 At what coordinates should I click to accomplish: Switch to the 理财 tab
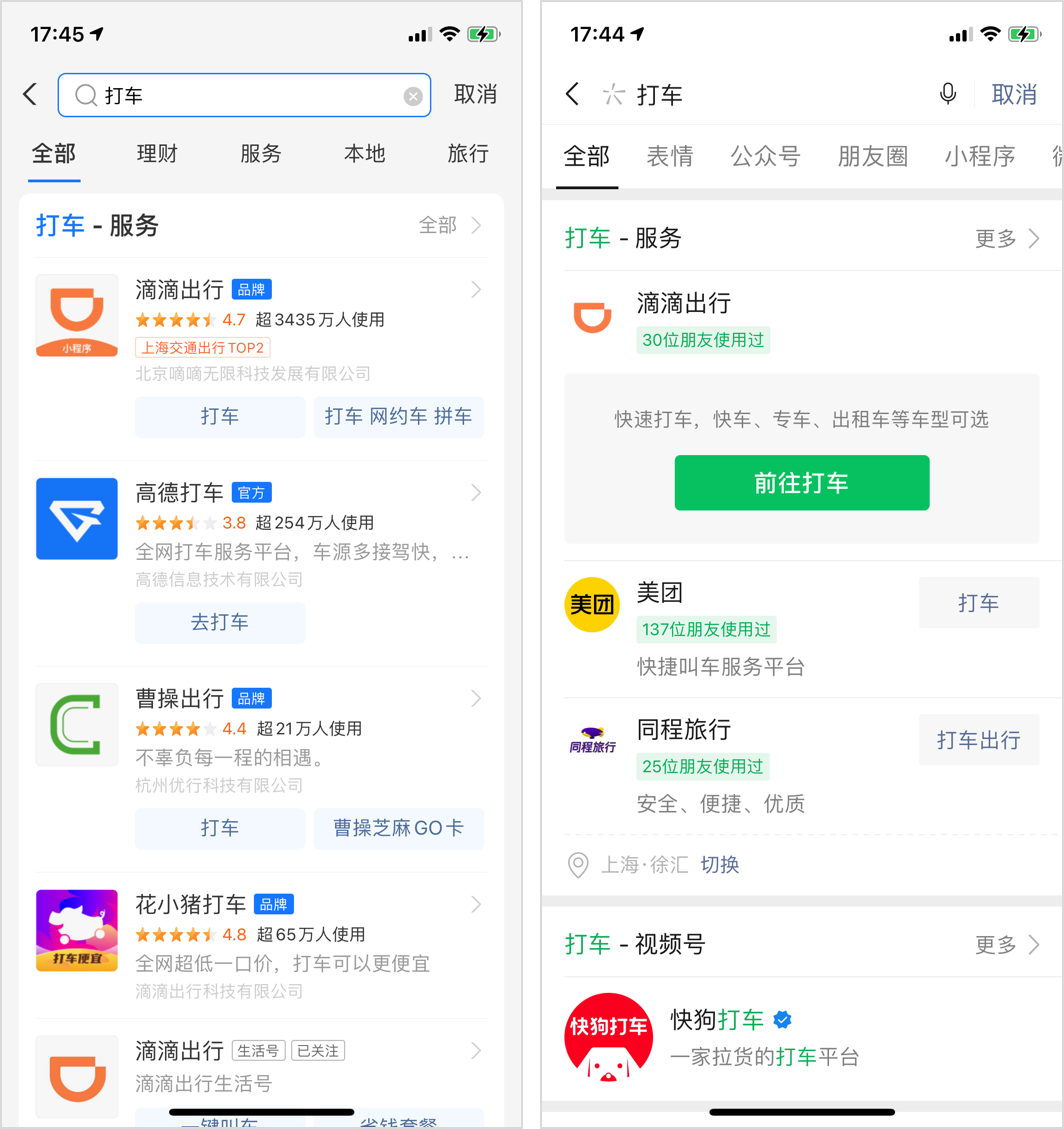(x=157, y=154)
